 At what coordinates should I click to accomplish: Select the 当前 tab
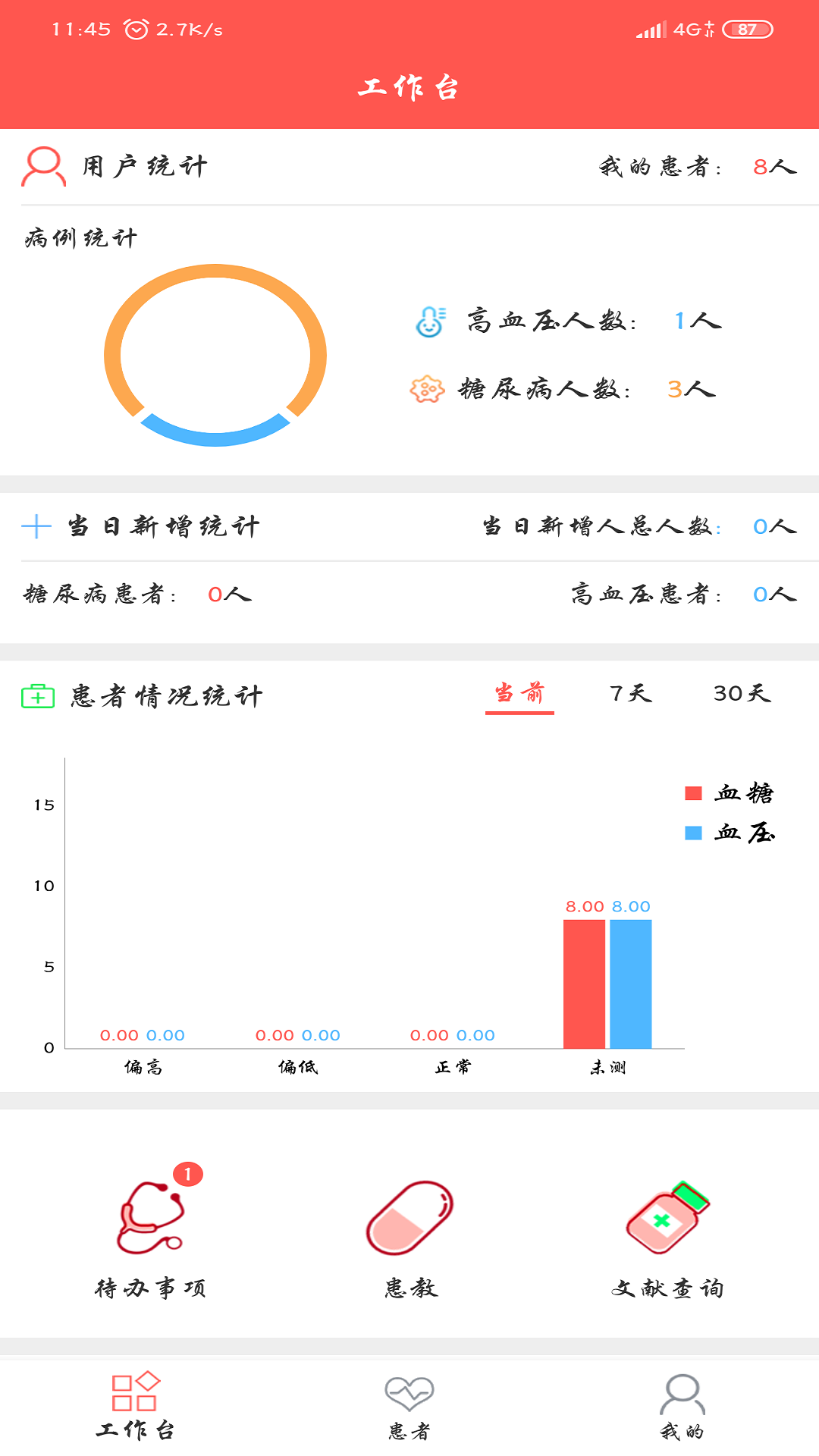519,693
